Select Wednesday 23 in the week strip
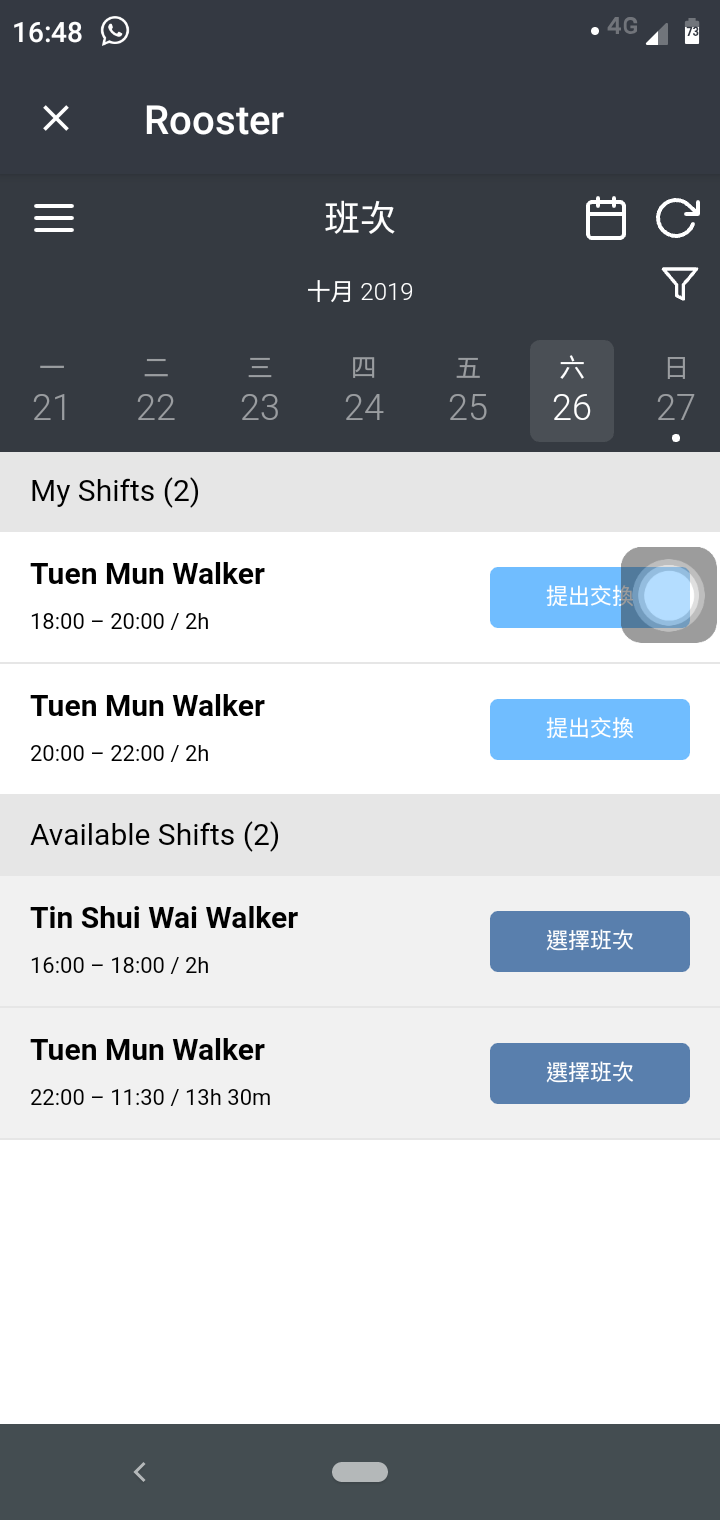This screenshot has height=1520, width=720. click(x=260, y=391)
